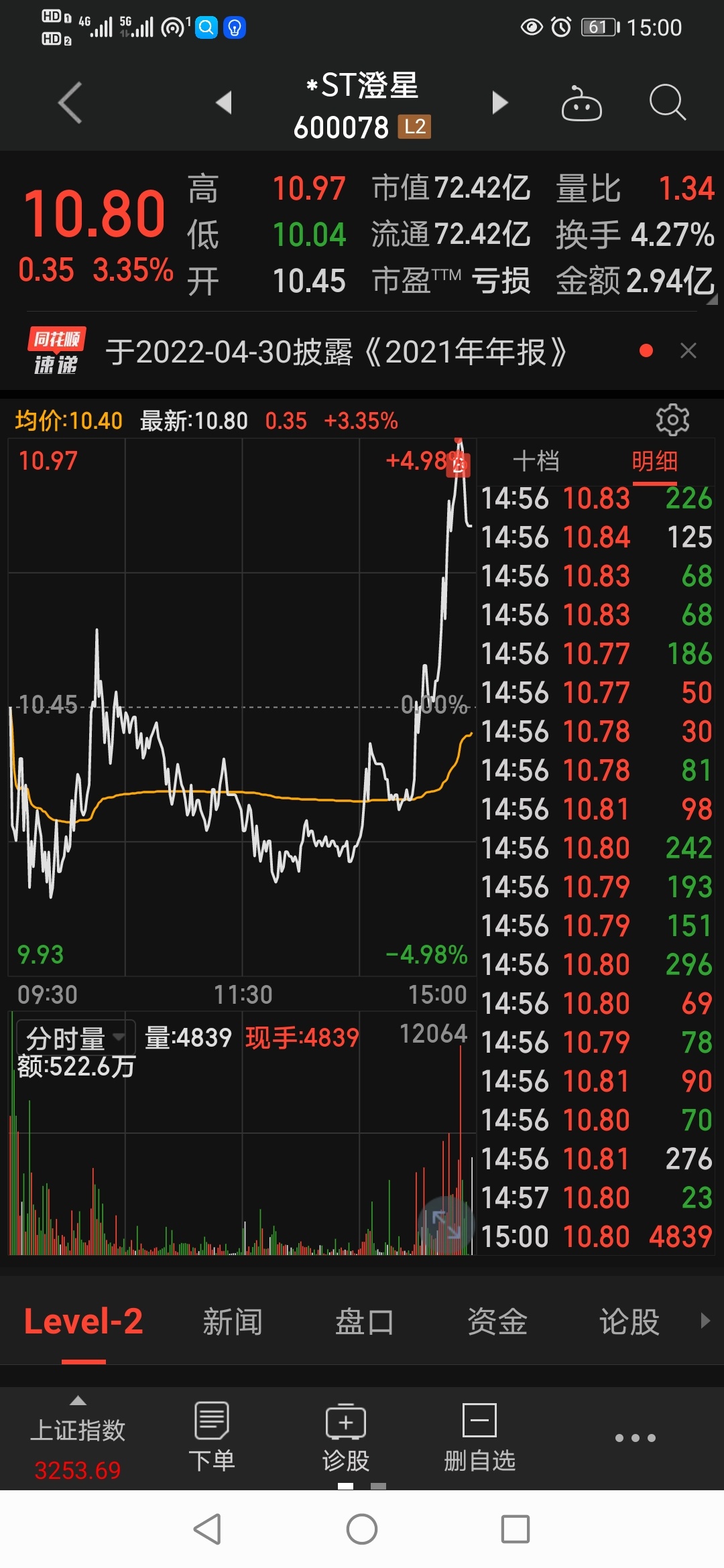Screen dimensions: 724x1568
Task: Open the stock search
Action: pos(667,103)
